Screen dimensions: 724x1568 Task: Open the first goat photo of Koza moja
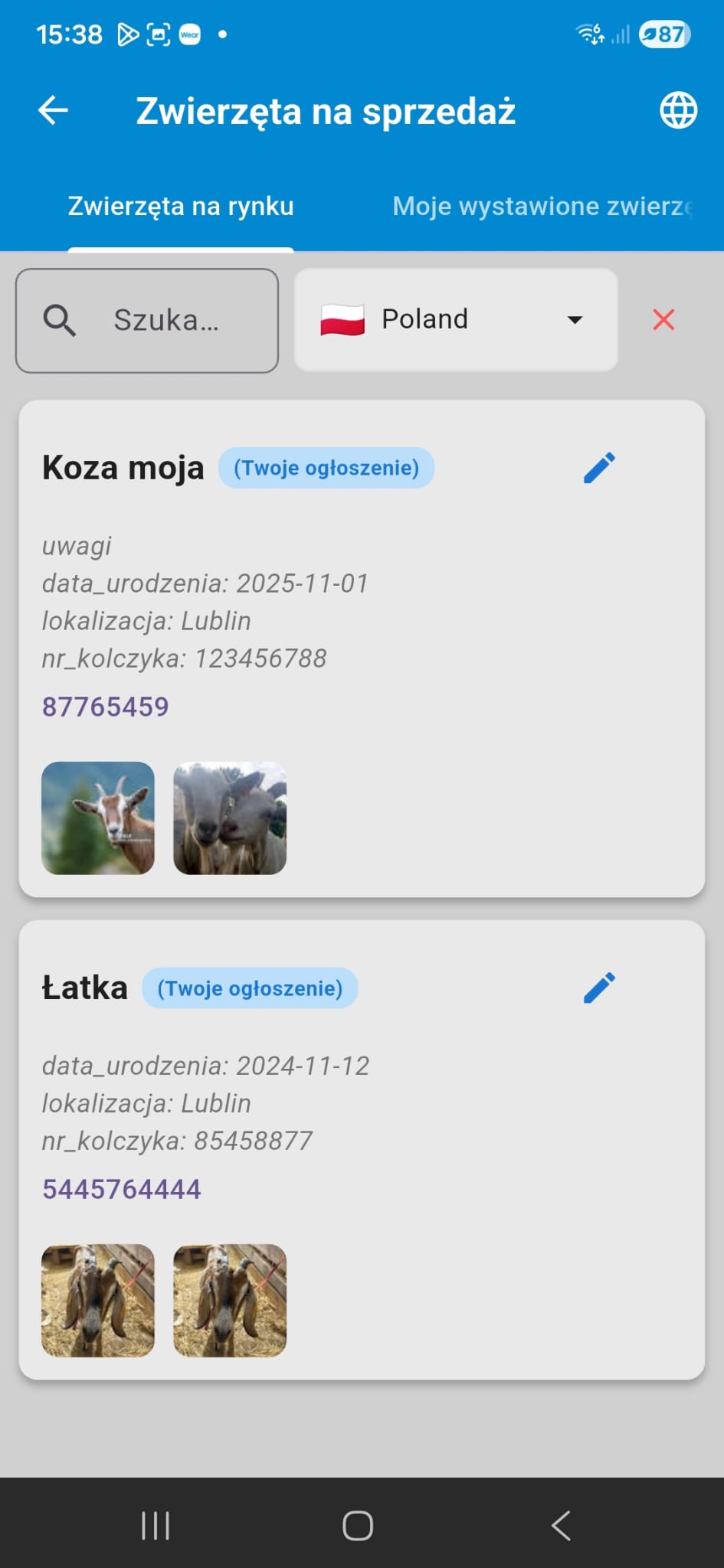pyautogui.click(x=98, y=818)
